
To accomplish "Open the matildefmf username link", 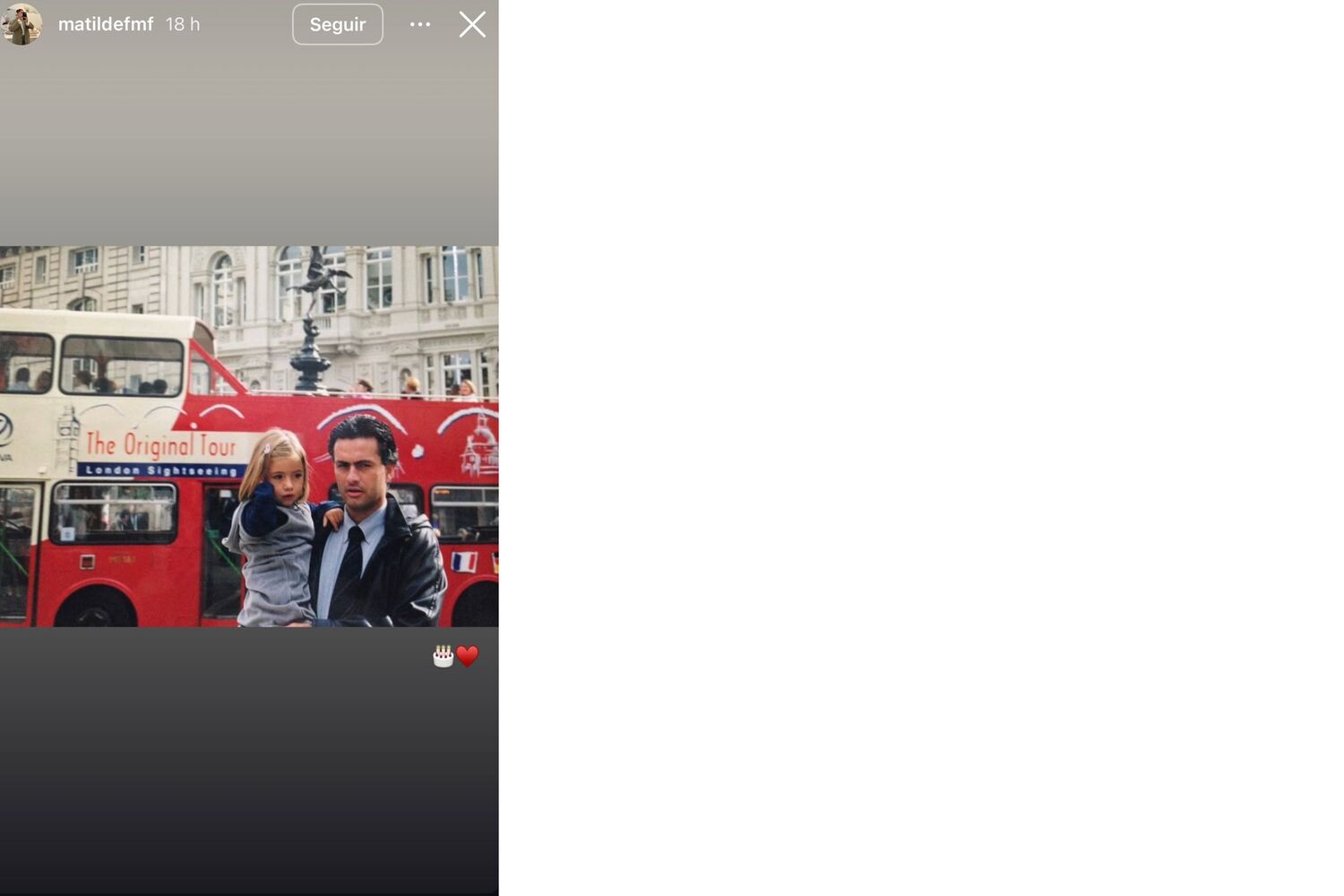I will 105,24.
